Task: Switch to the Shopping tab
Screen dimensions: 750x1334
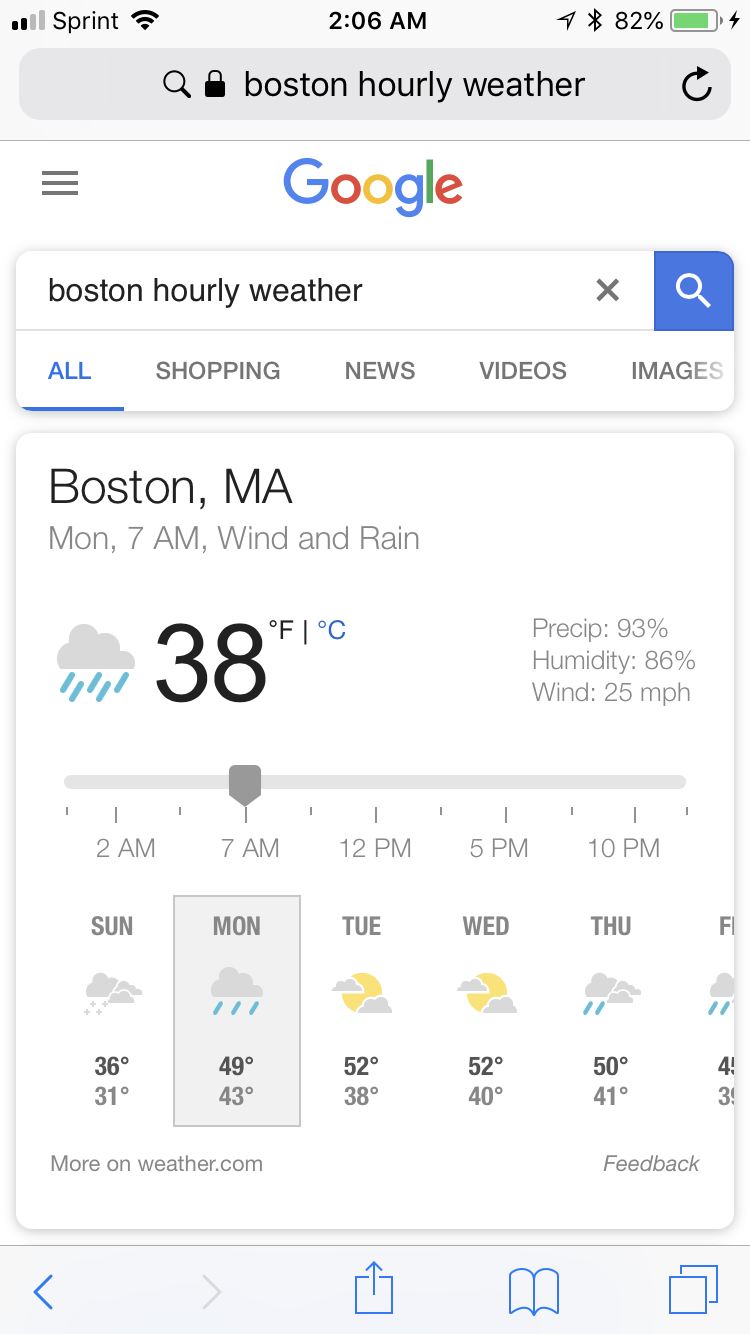Action: point(218,371)
